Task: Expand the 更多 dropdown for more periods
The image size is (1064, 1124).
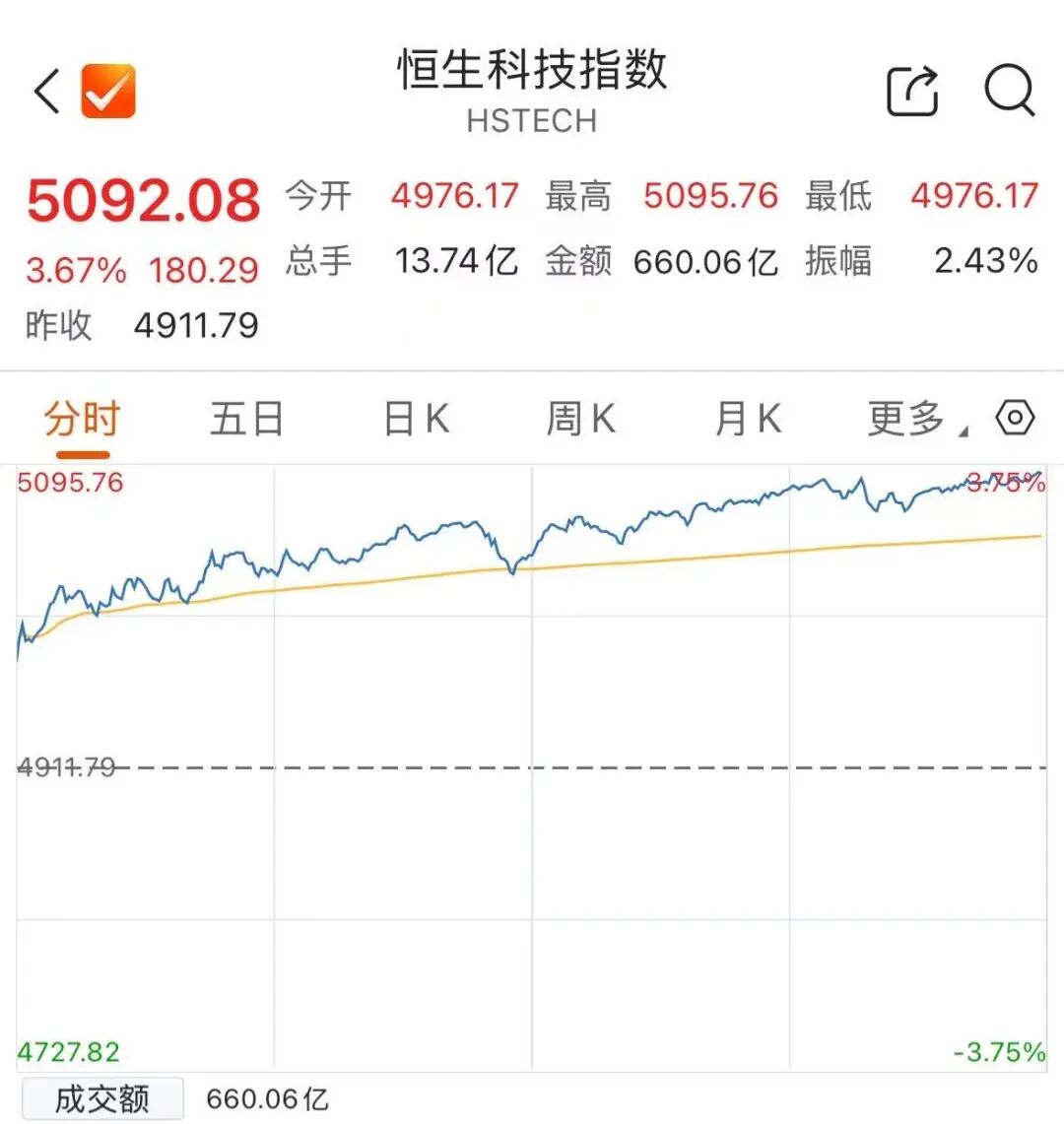Action: tap(916, 420)
